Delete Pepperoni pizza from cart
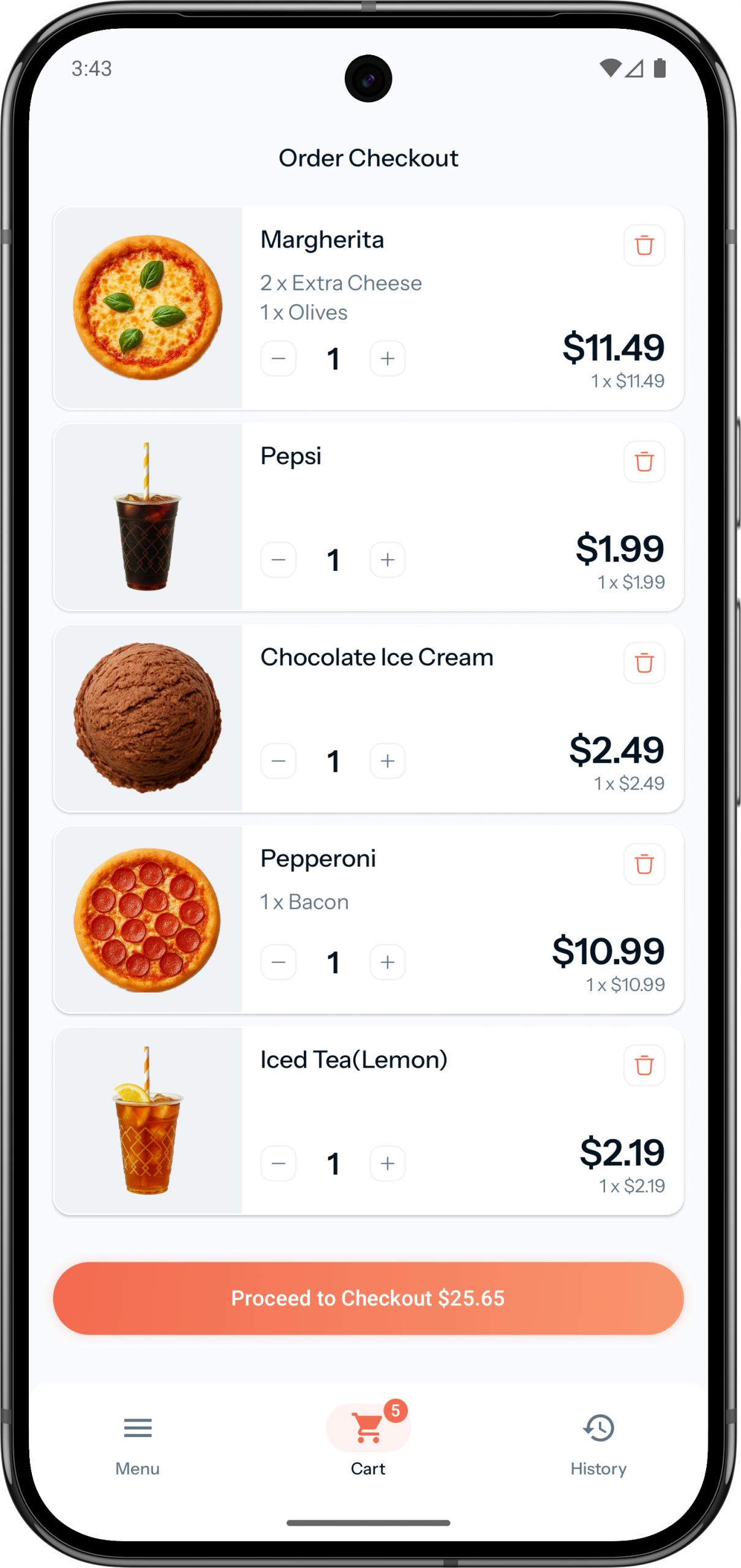The width and height of the screenshot is (741, 1568). (x=644, y=864)
